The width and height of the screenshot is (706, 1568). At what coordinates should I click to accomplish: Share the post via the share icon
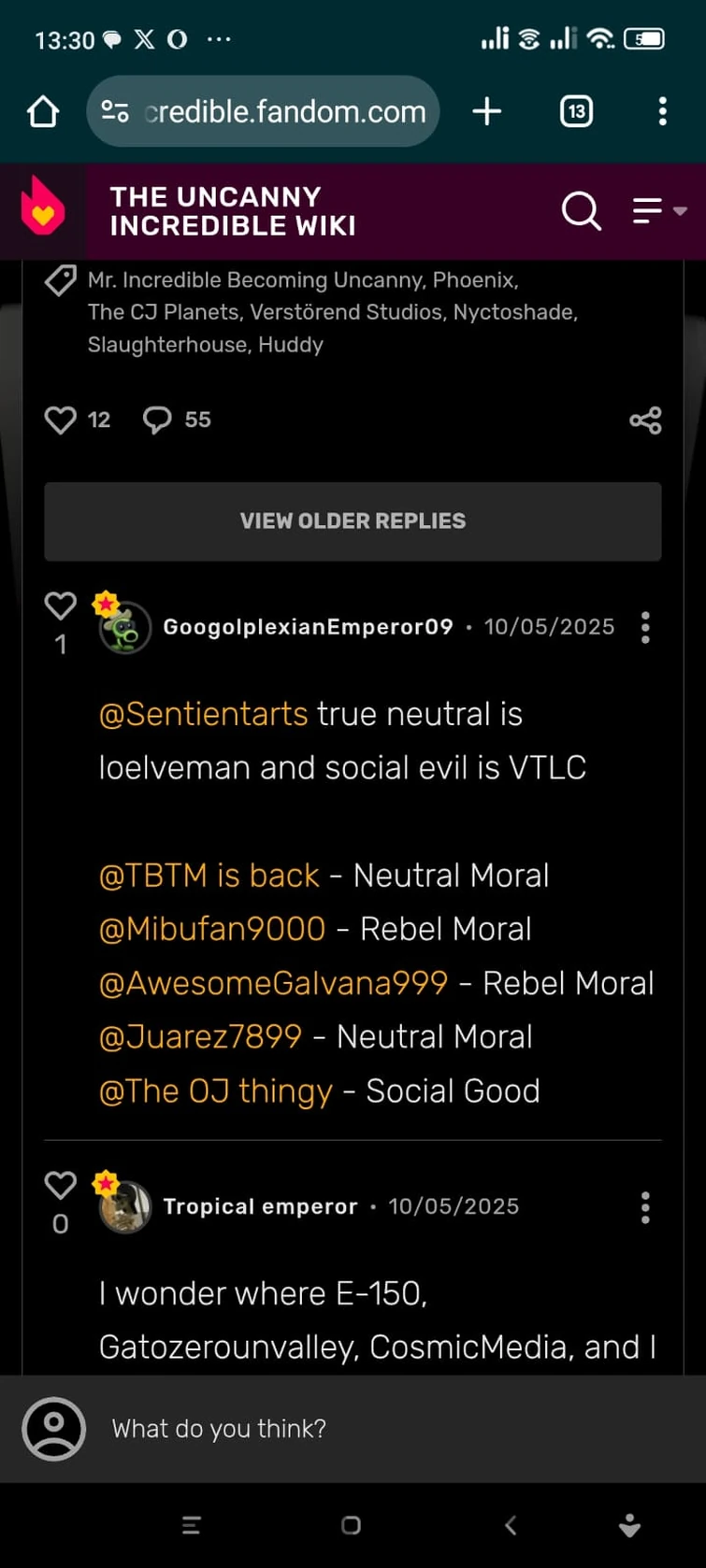[x=645, y=420]
